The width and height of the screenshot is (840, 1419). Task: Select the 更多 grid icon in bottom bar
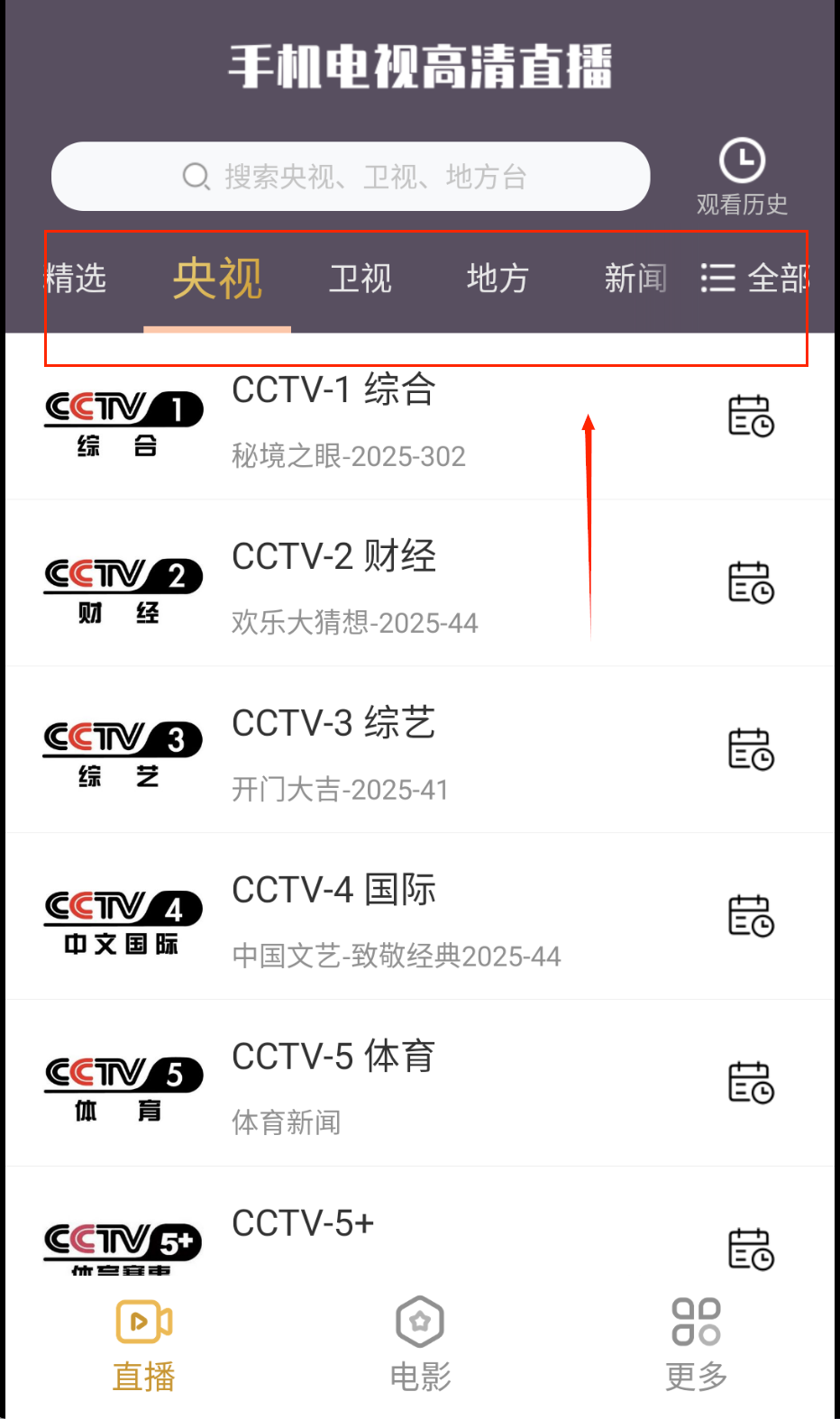tap(695, 1322)
